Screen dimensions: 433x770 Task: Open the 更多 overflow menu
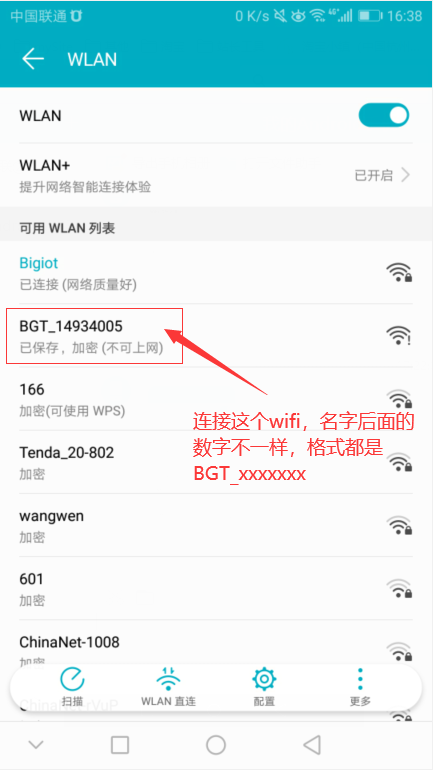click(x=360, y=687)
